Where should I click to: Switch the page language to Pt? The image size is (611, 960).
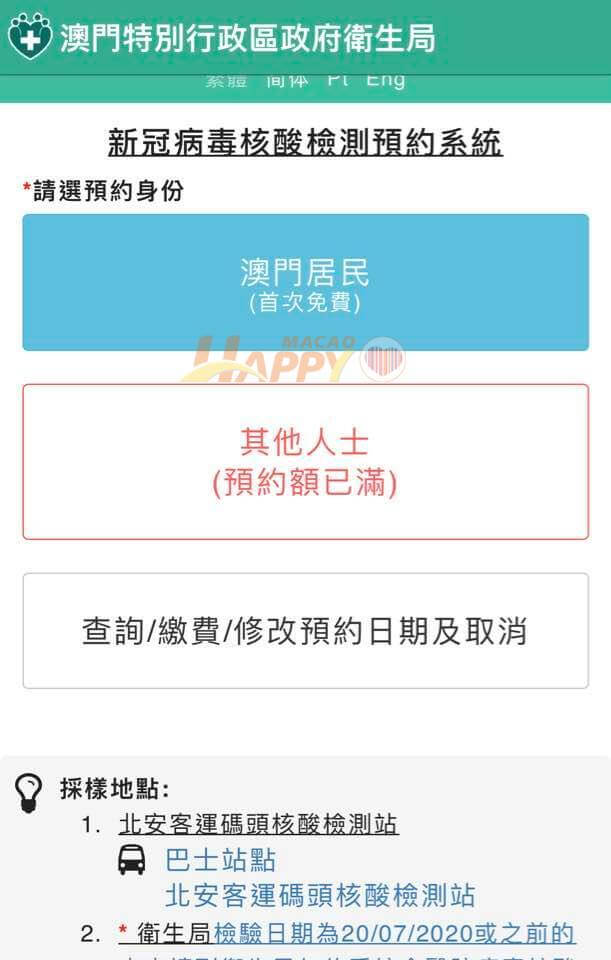pos(337,81)
